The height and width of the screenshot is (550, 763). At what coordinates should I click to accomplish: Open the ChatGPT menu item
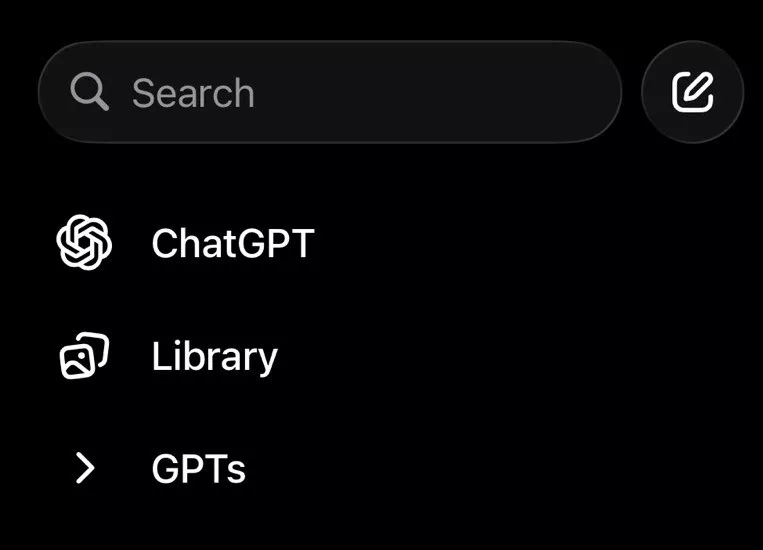coord(232,244)
